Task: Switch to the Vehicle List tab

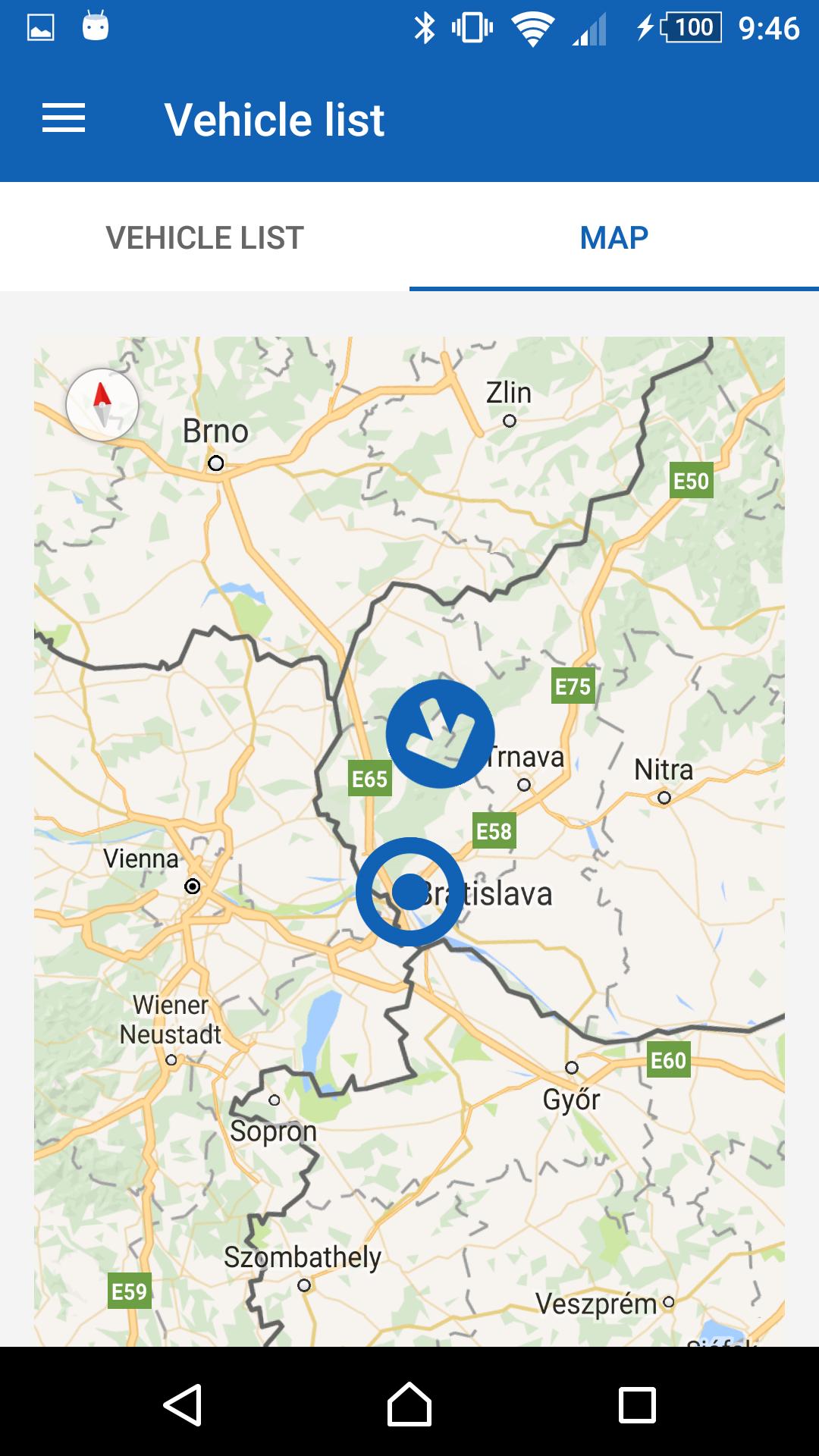Action: 205,237
